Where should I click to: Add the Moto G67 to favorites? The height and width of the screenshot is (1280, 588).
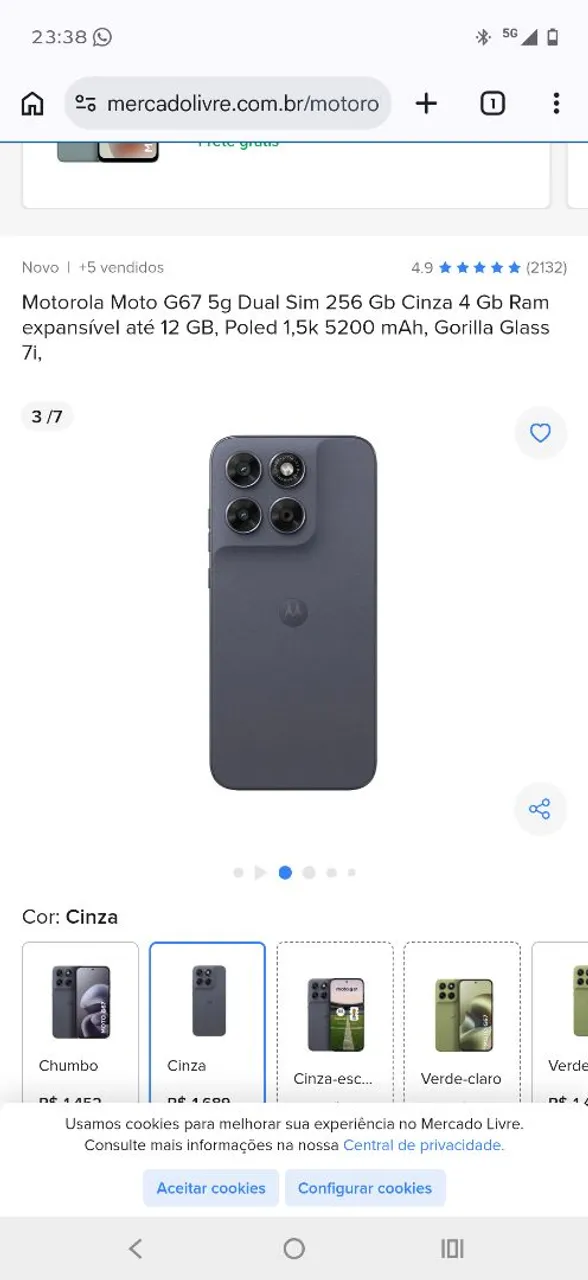click(x=540, y=433)
